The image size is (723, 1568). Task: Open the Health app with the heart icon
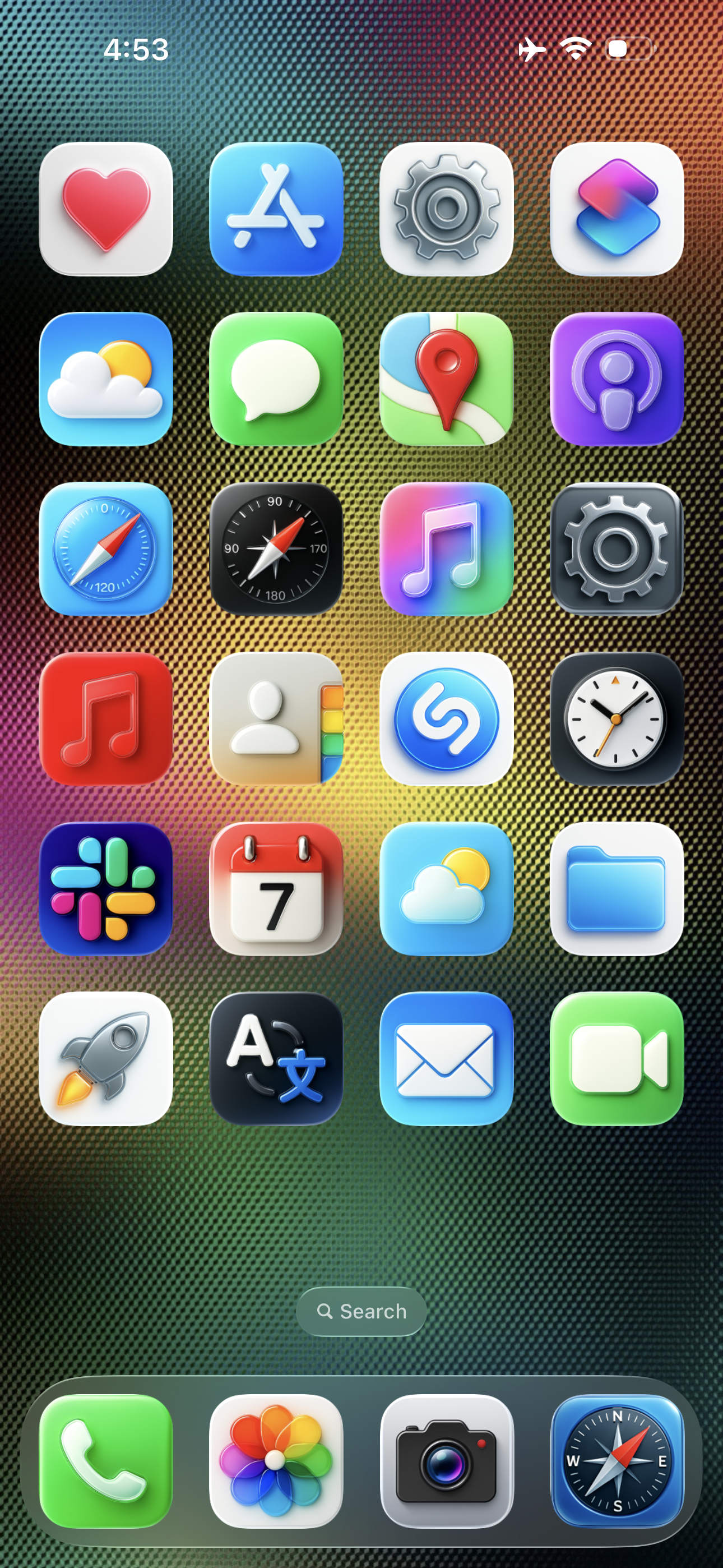click(x=106, y=209)
